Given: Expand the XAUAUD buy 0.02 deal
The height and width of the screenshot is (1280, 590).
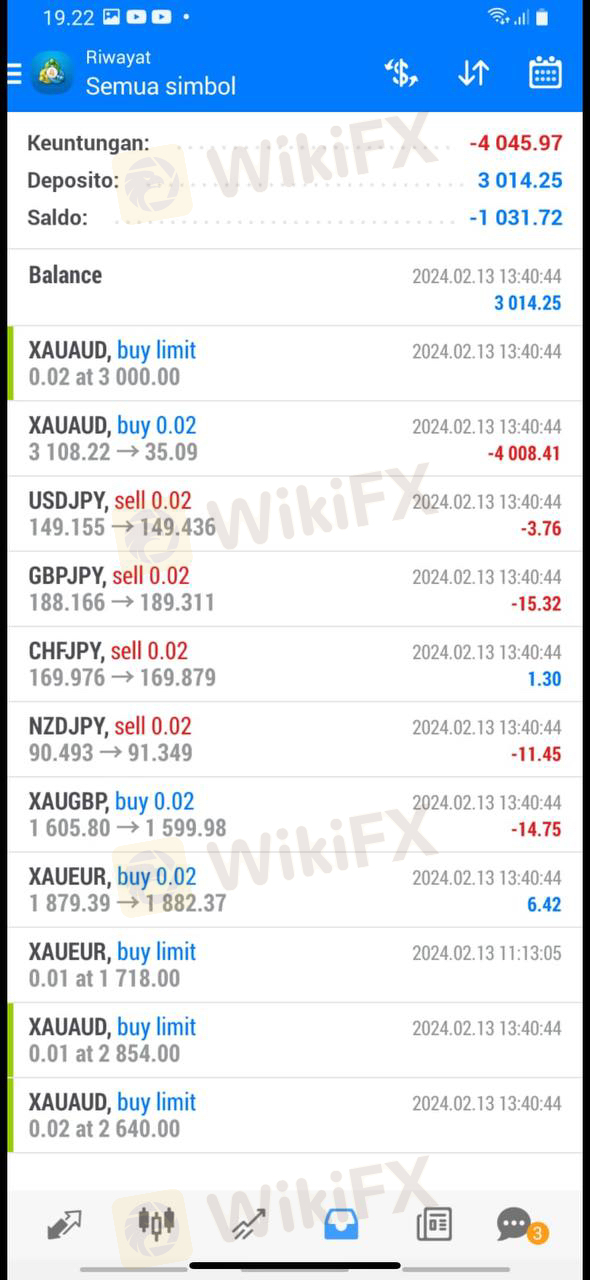Looking at the screenshot, I should [x=295, y=439].
